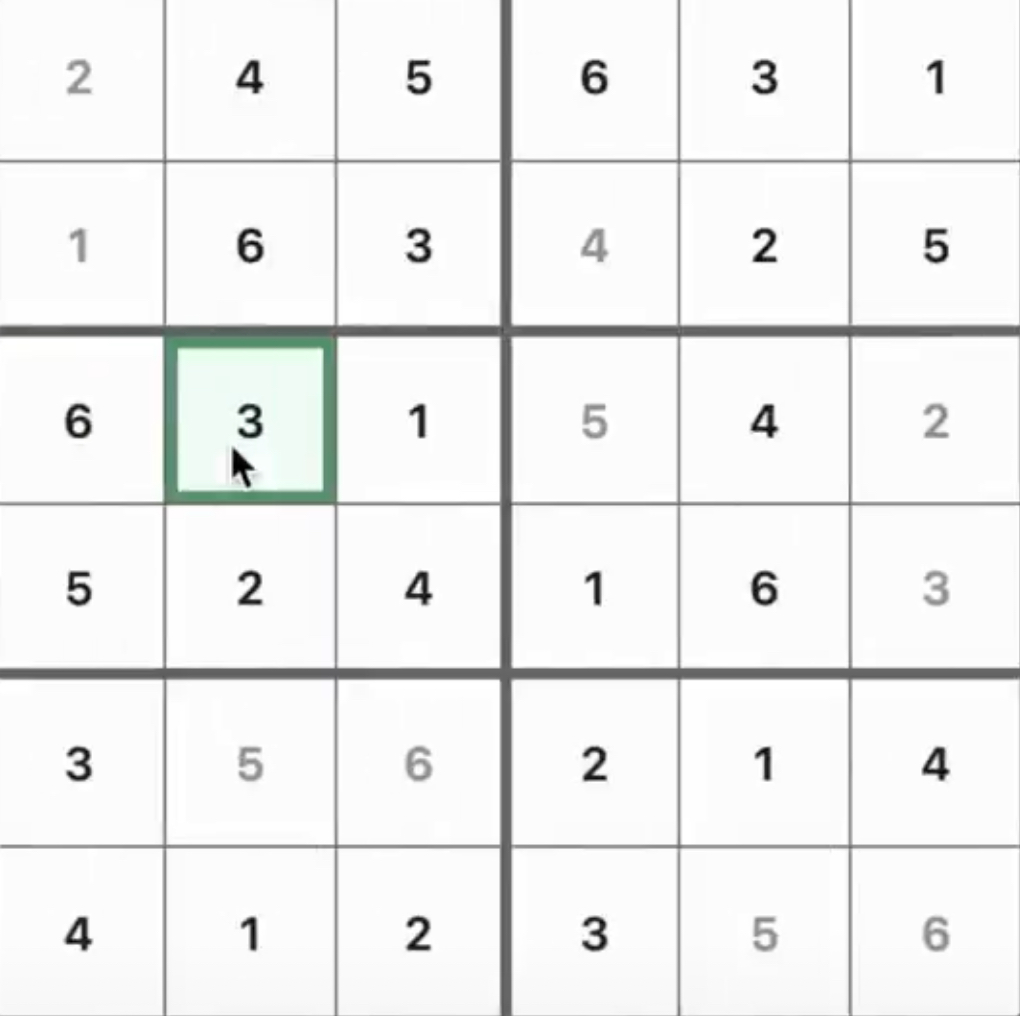Select the green highlighted cell containing 3
The height and width of the screenshot is (1016, 1020).
(250, 420)
